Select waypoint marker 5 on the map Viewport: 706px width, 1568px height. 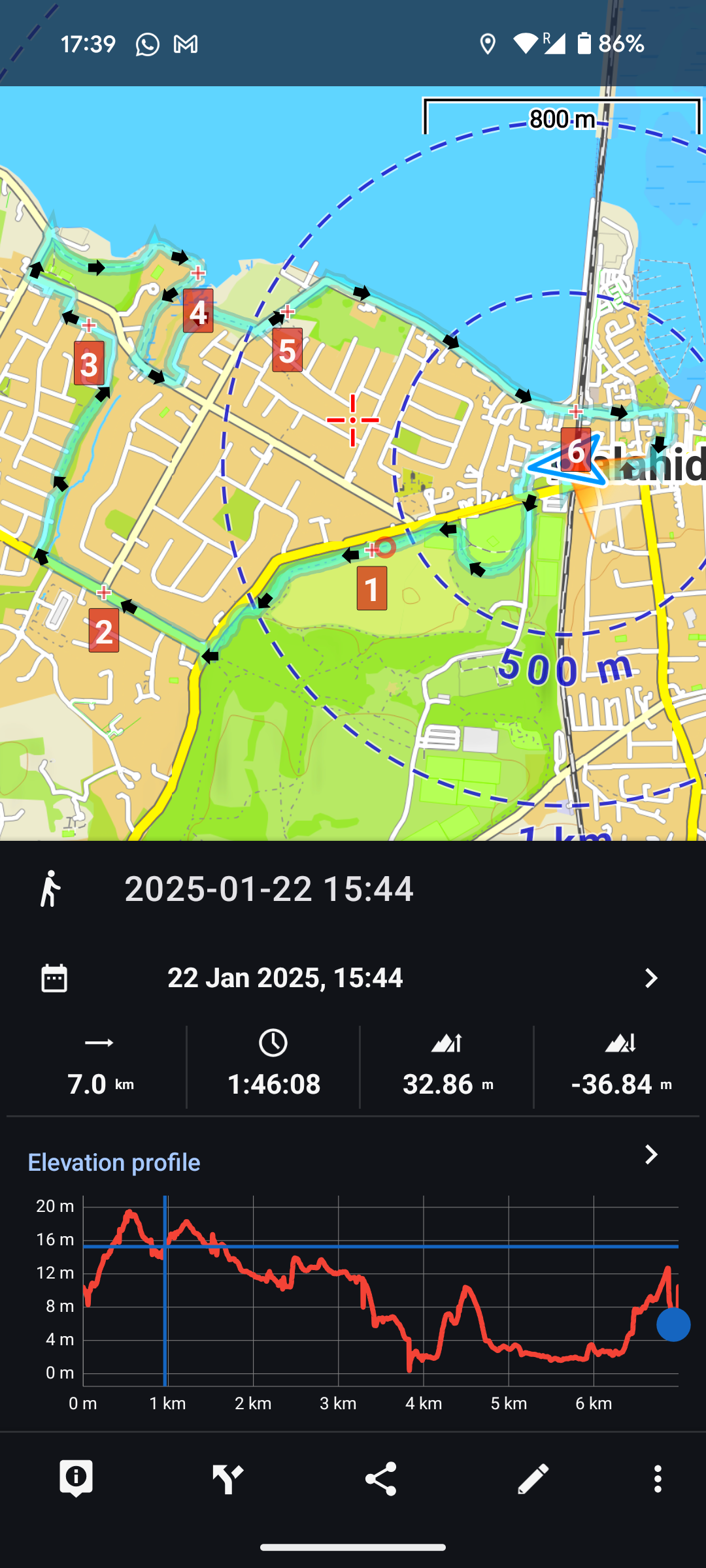pos(287,350)
